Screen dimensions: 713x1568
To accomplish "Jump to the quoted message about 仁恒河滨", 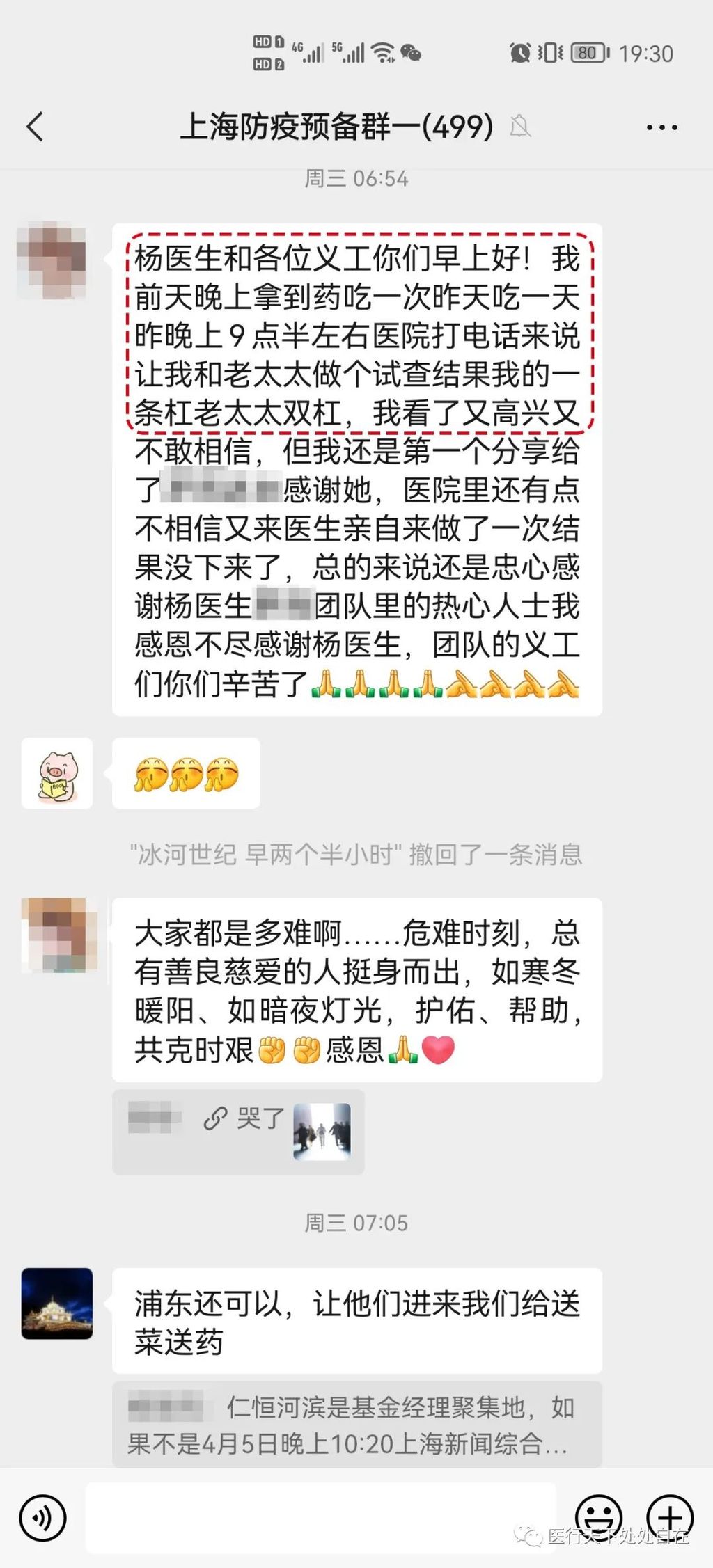I will click(x=356, y=1425).
